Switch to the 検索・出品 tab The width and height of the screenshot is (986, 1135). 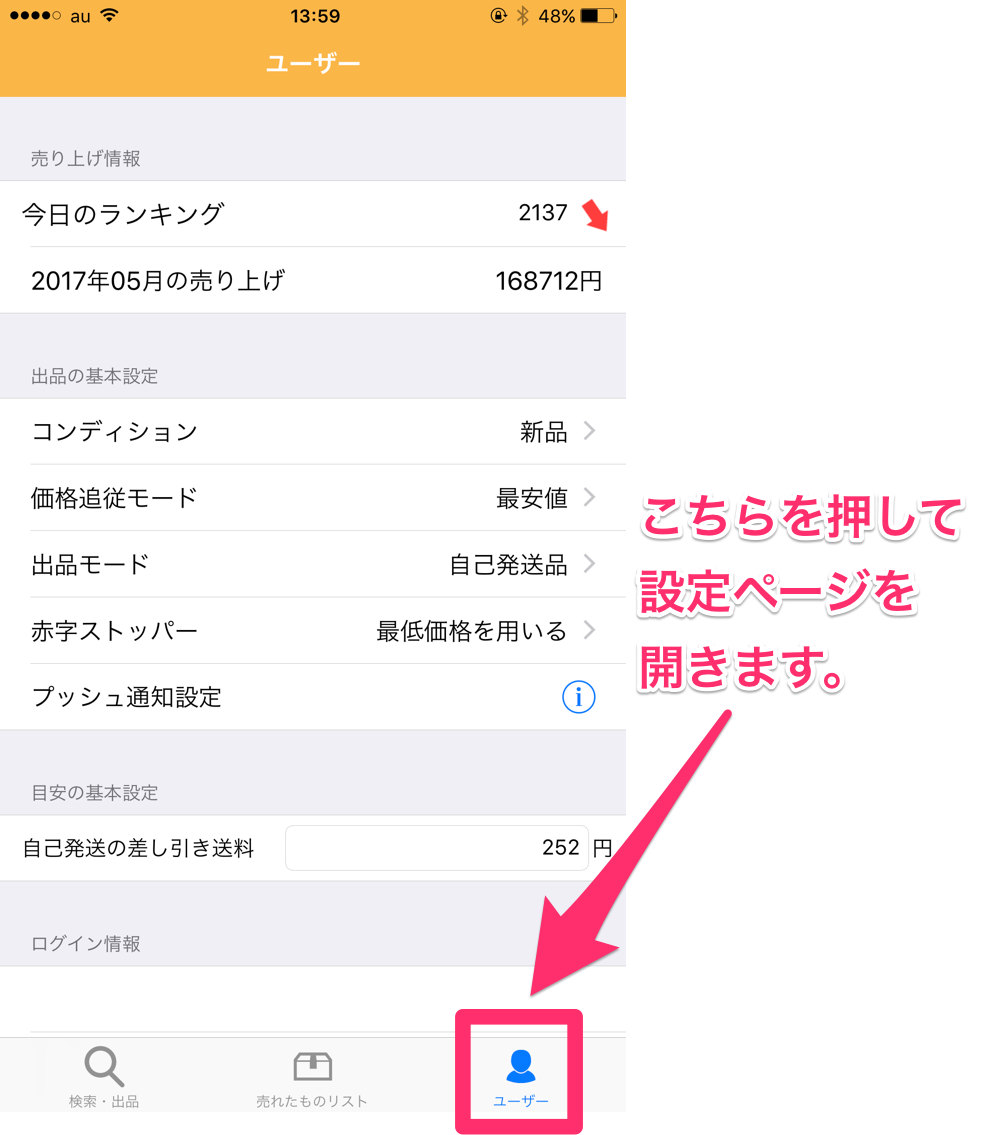(x=104, y=1077)
